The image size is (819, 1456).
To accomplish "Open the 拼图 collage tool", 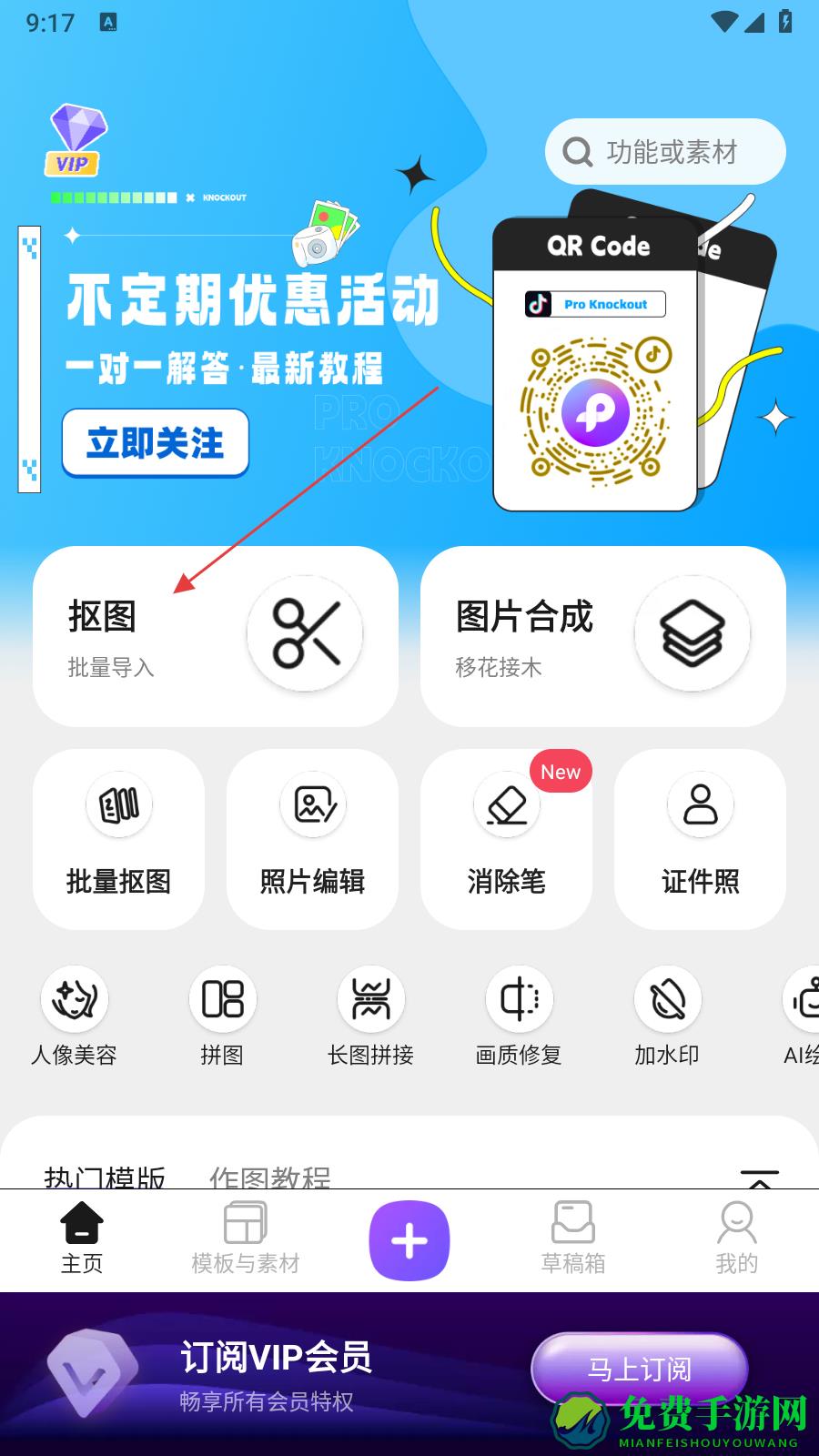I will point(223,1016).
